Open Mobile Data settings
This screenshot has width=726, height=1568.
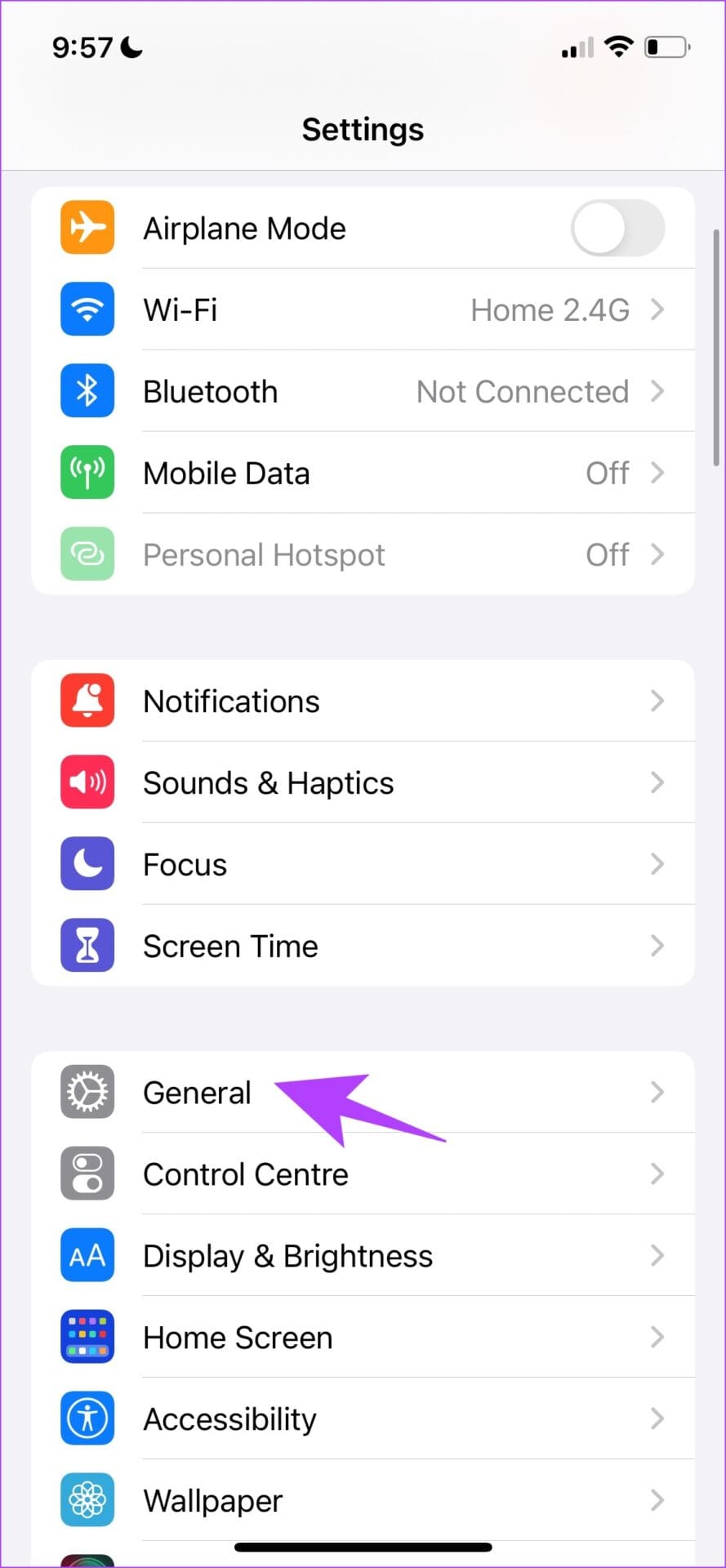pyautogui.click(x=363, y=474)
